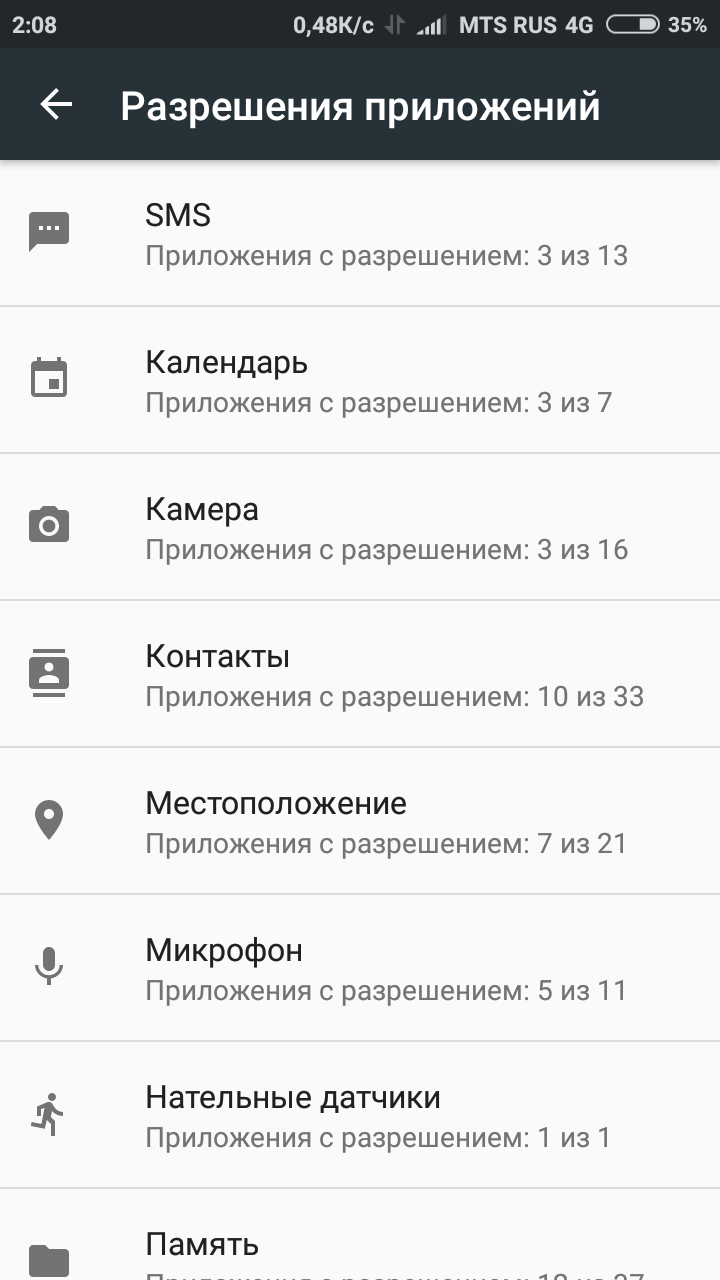Screen dimensions: 720x1280
Task: Open Микрофон permission row
Action: click(x=360, y=969)
